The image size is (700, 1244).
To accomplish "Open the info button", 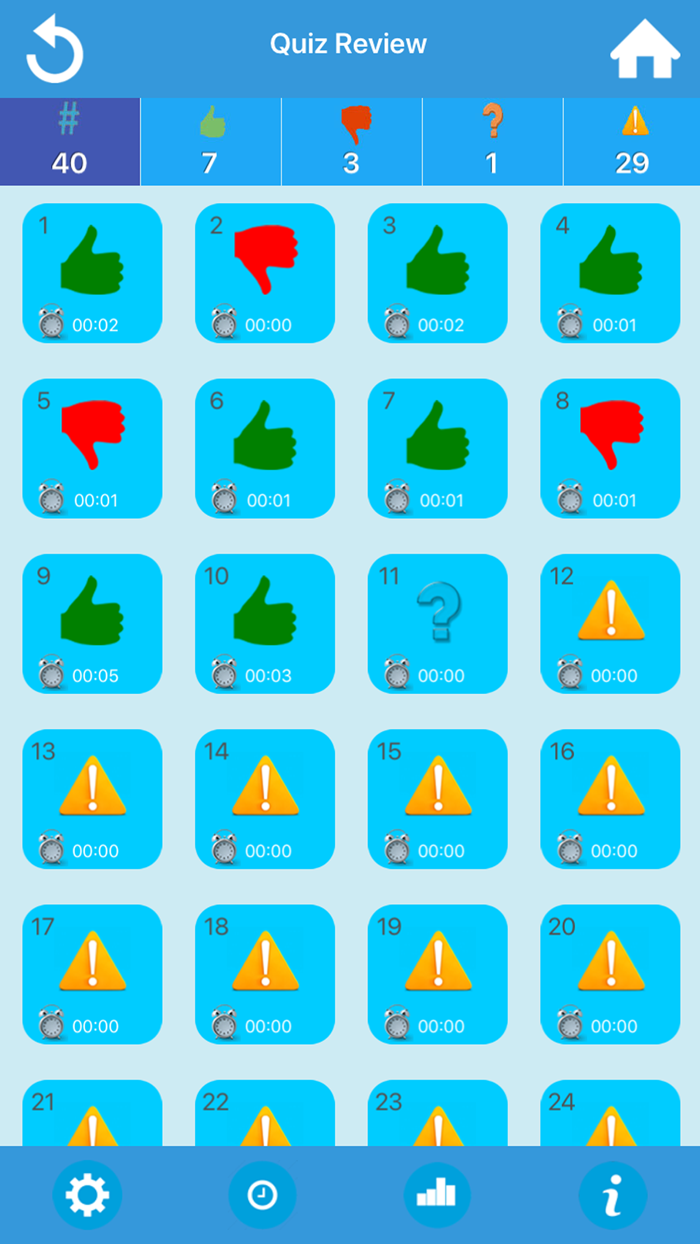I will (612, 1195).
